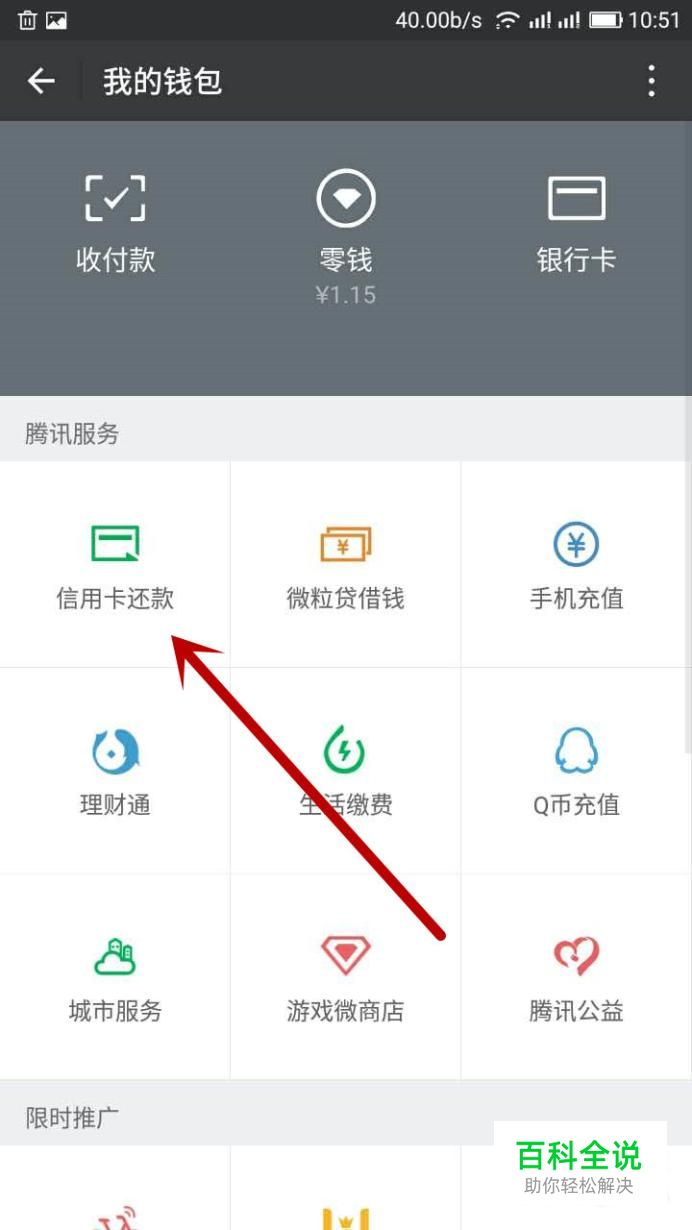Open 银行卡
The height and width of the screenshot is (1230, 692).
click(x=576, y=223)
